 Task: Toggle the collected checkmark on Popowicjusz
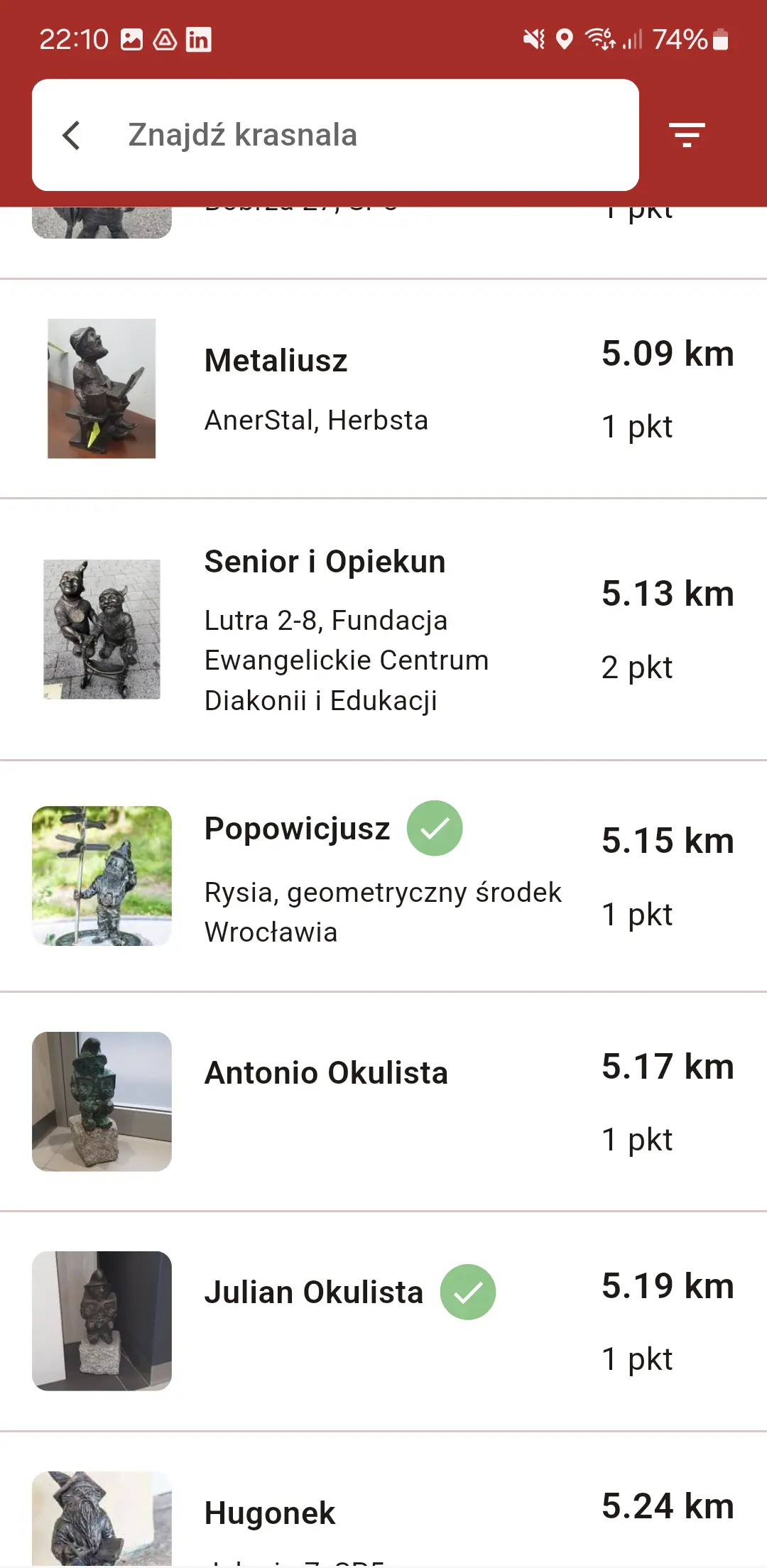pos(434,827)
